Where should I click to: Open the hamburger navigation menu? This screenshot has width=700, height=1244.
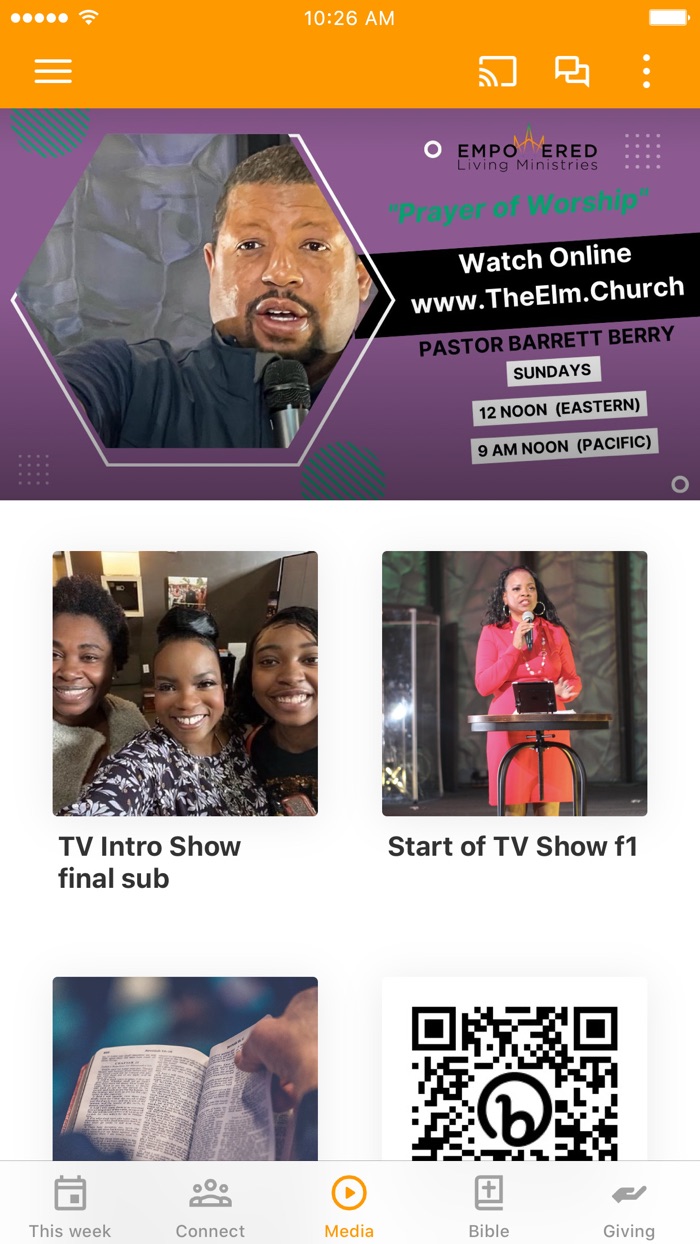(x=53, y=71)
